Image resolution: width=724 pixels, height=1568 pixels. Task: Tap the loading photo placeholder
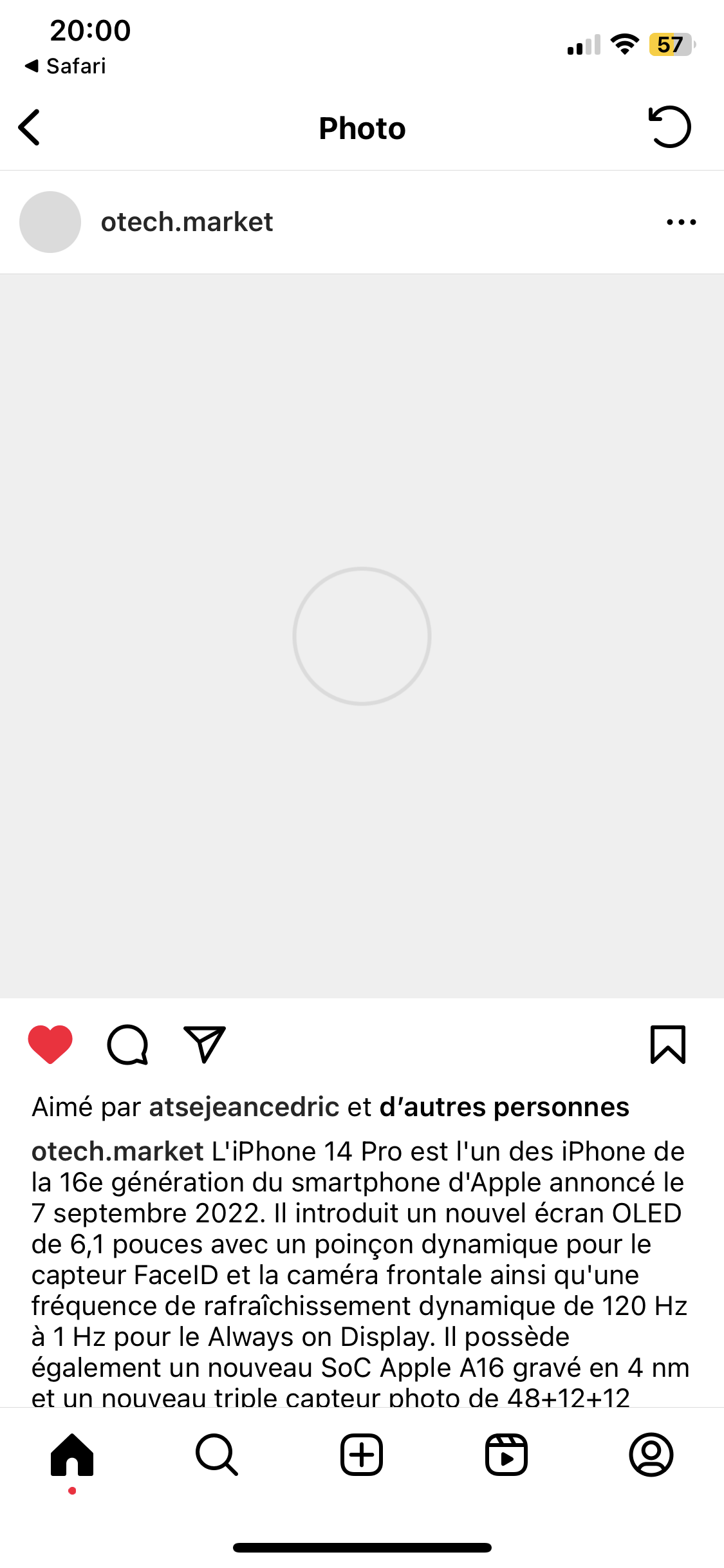point(362,636)
